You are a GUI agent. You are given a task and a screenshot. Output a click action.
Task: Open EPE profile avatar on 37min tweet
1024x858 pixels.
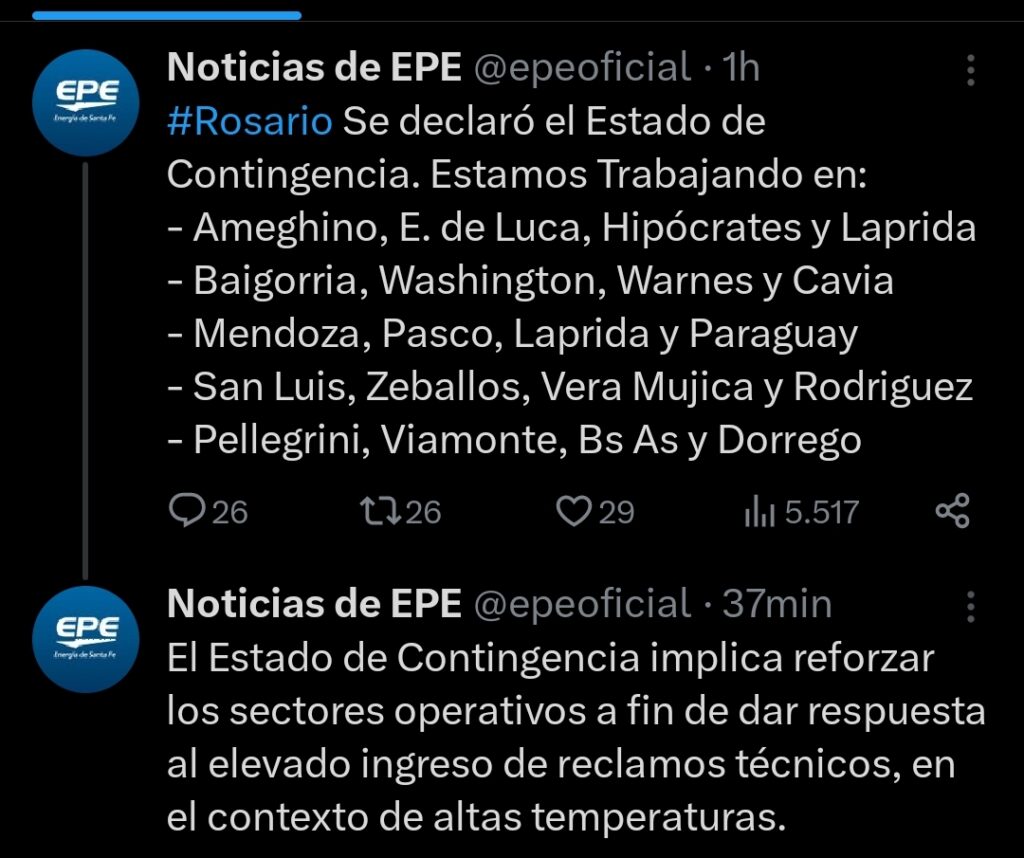85,638
